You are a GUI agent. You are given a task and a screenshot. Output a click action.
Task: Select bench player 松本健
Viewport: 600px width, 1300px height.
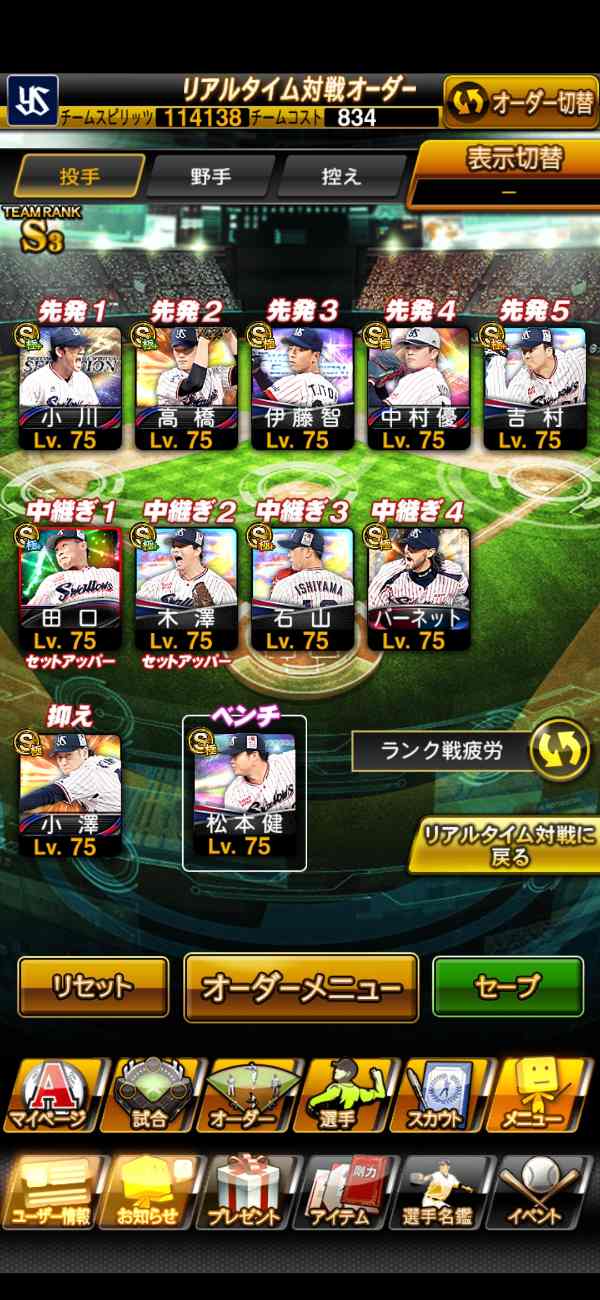244,794
